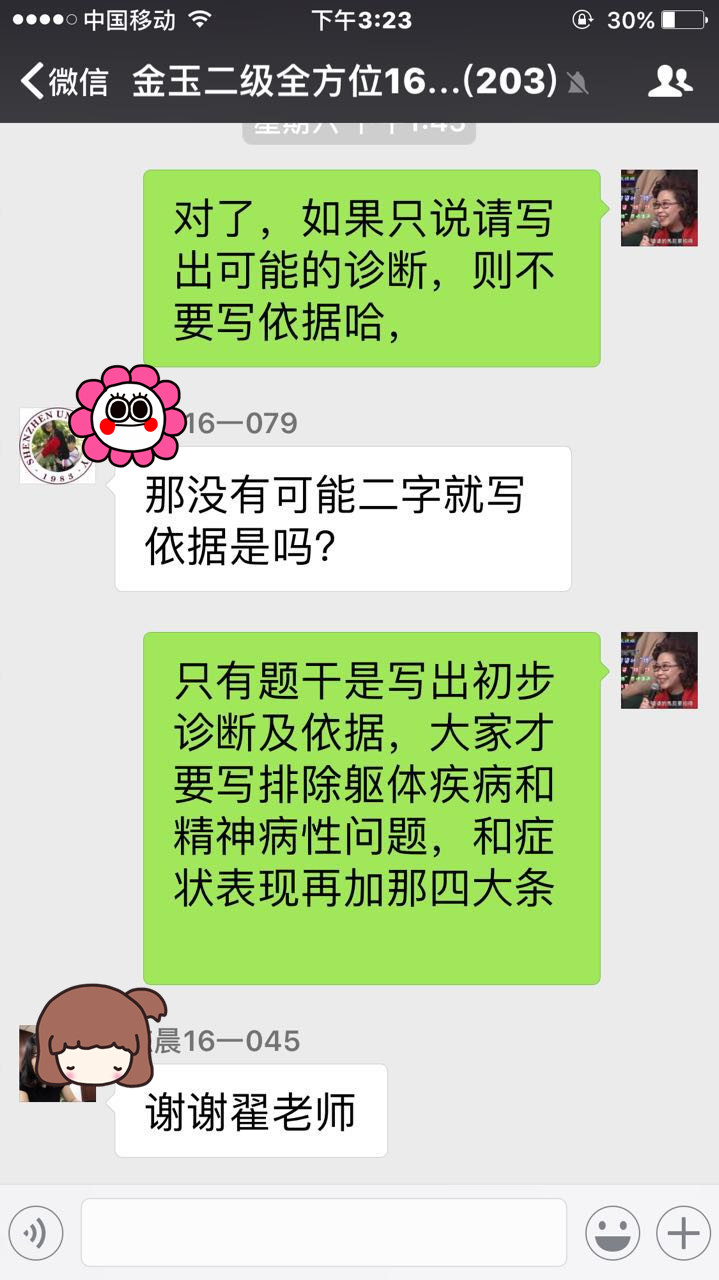Tap the message text input field
The height and width of the screenshot is (1280, 719).
323,1233
